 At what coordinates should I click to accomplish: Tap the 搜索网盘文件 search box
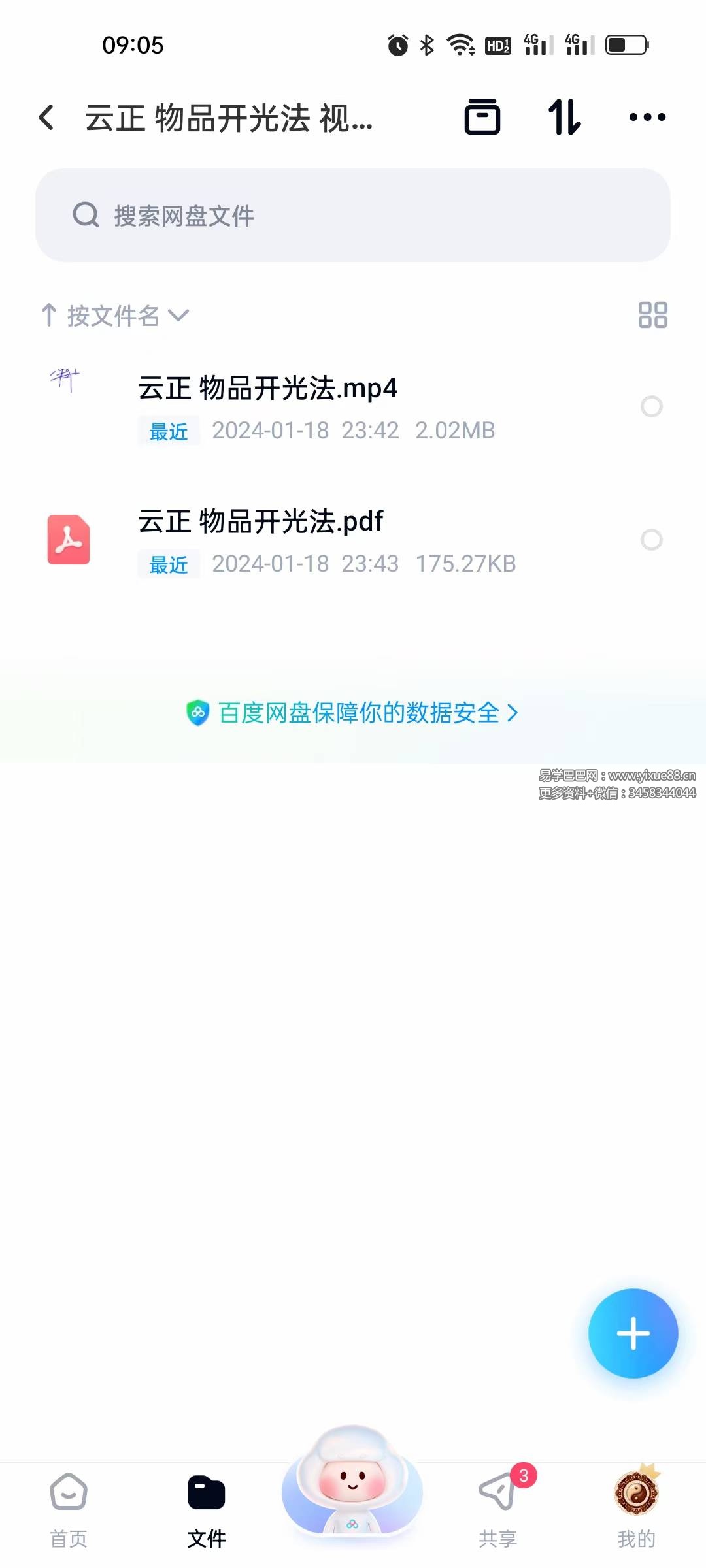click(353, 215)
